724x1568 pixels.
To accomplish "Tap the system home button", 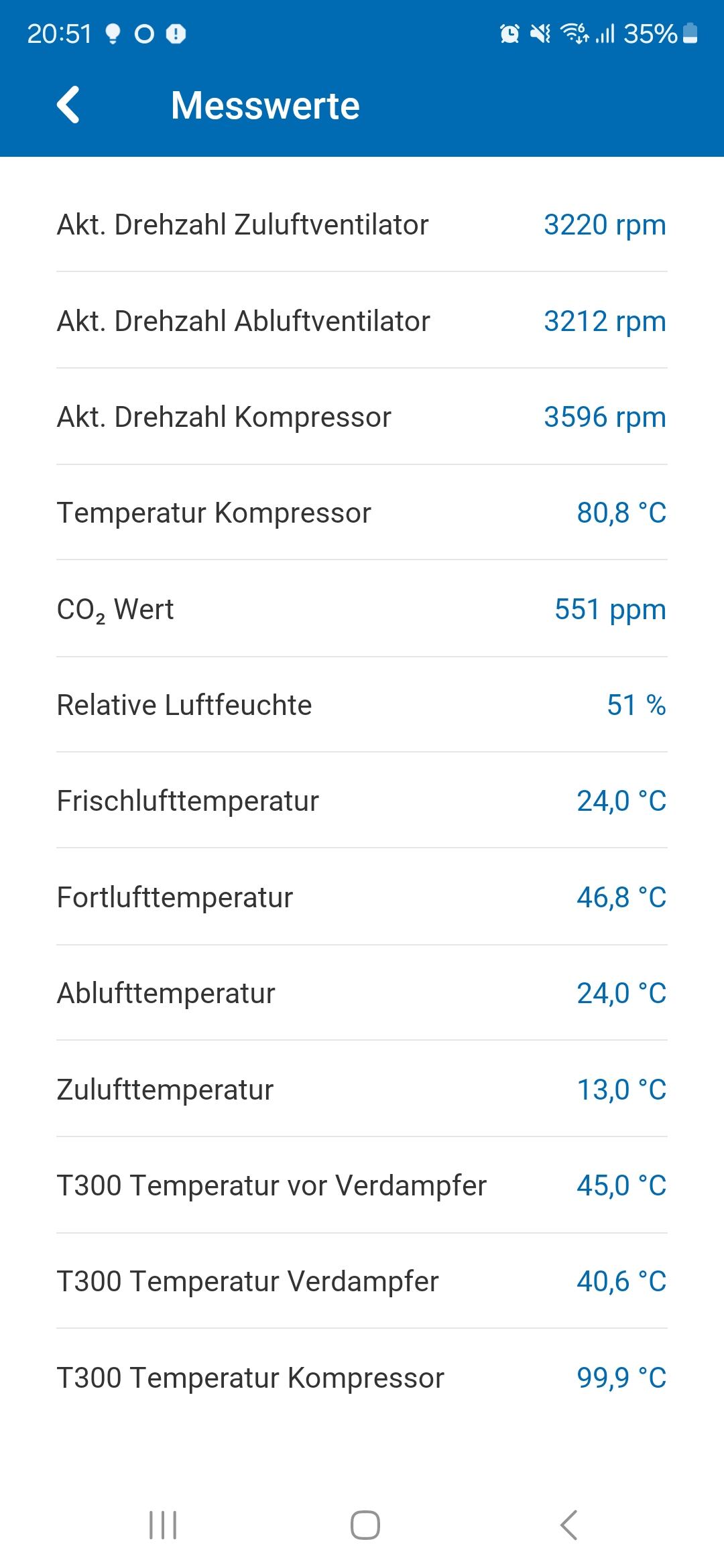I will coord(365,1525).
